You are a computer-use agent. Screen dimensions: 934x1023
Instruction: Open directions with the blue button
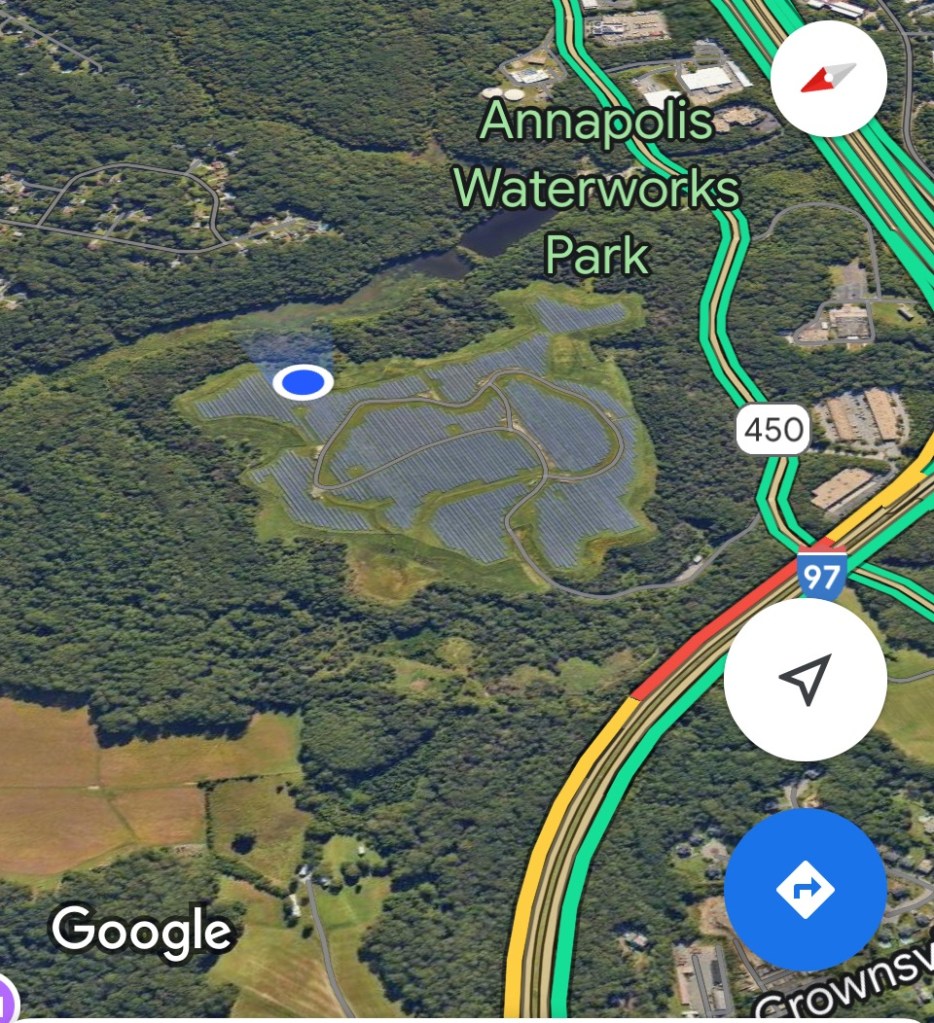(x=805, y=889)
